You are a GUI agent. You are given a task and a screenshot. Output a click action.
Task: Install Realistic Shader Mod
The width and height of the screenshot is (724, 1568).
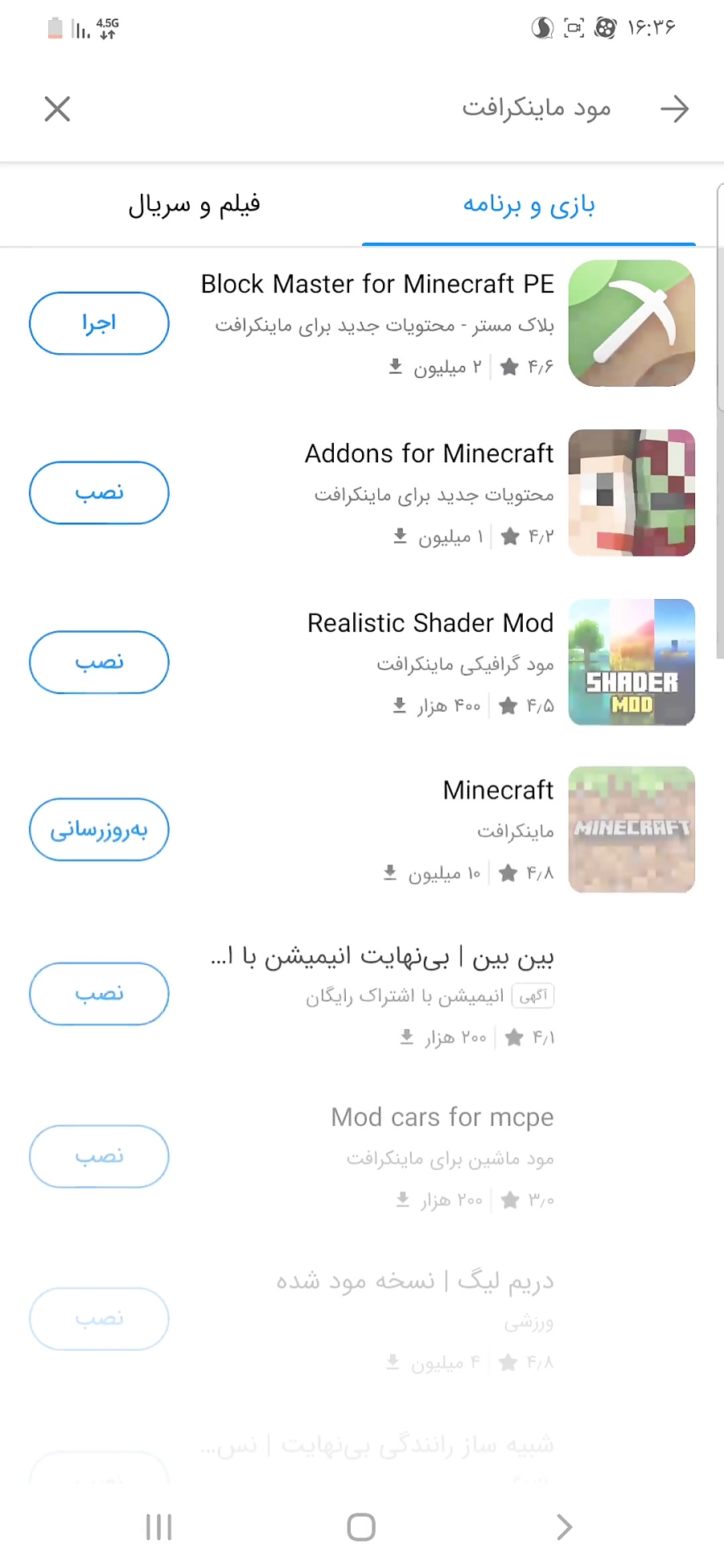coord(99,663)
